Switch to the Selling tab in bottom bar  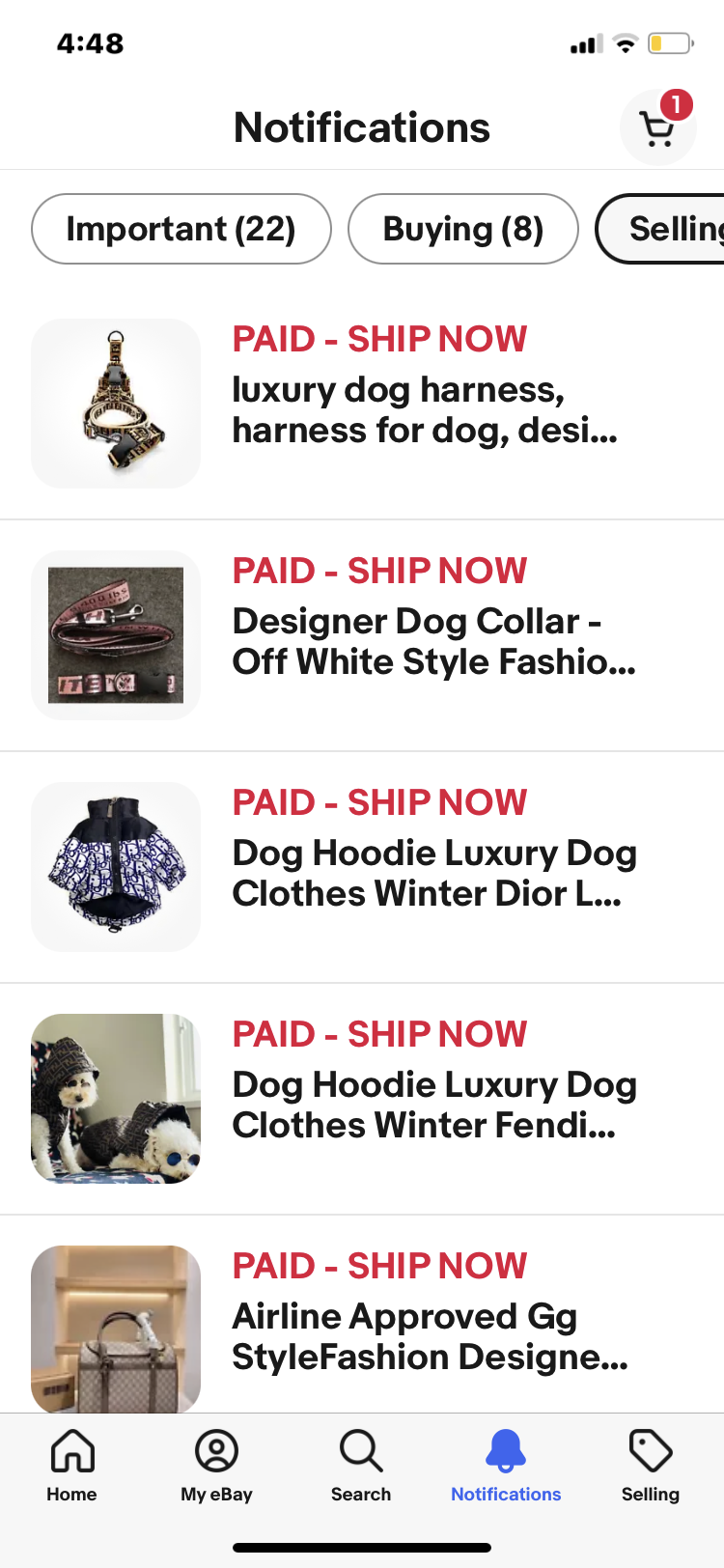[650, 1466]
